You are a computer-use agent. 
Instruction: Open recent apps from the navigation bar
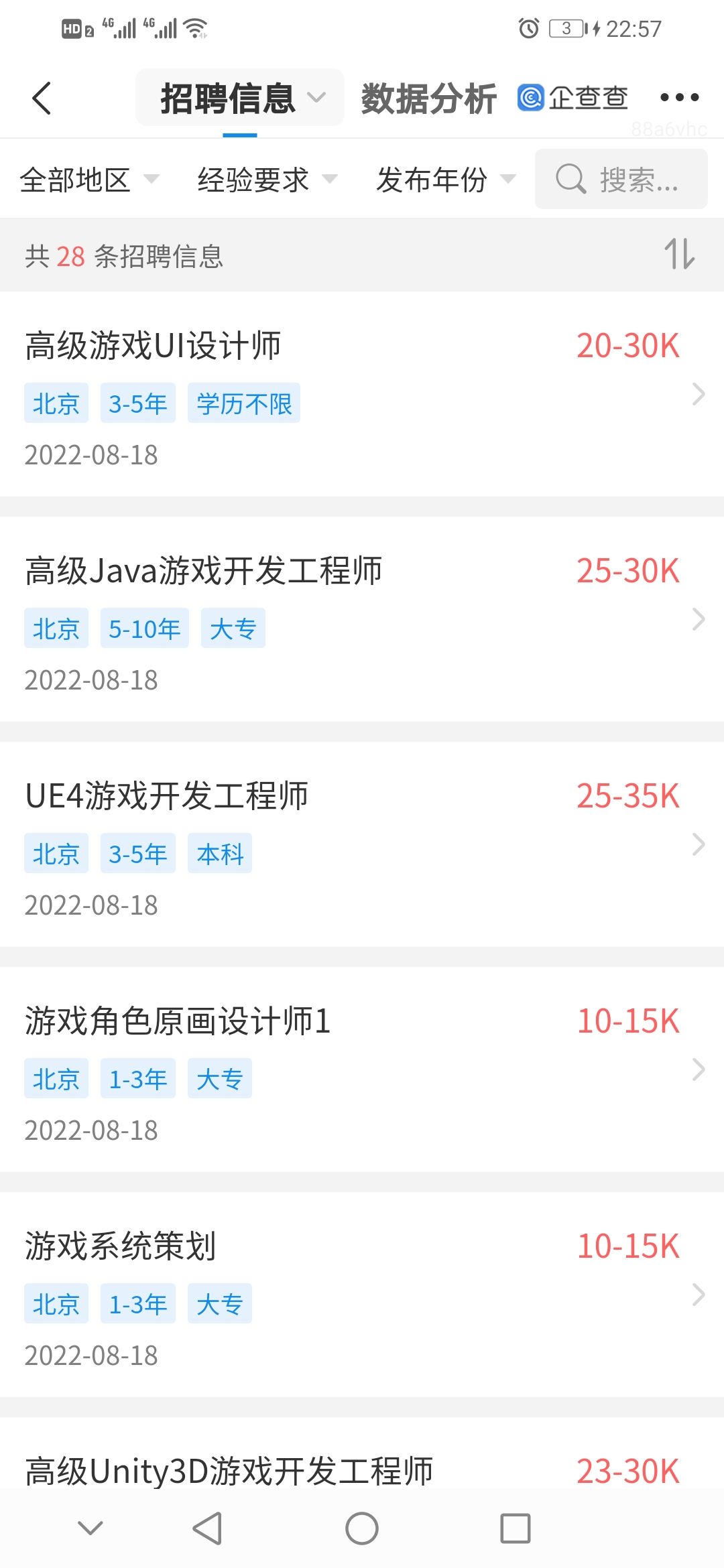(516, 1528)
